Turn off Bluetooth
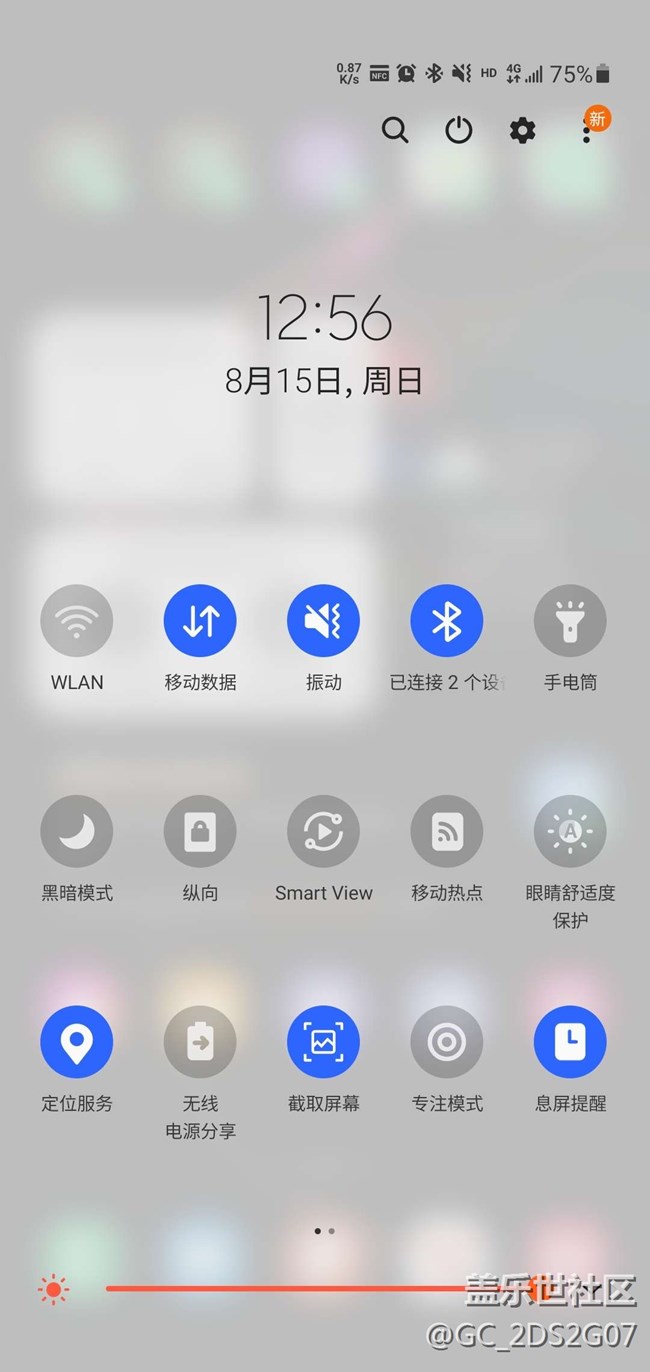 (447, 621)
